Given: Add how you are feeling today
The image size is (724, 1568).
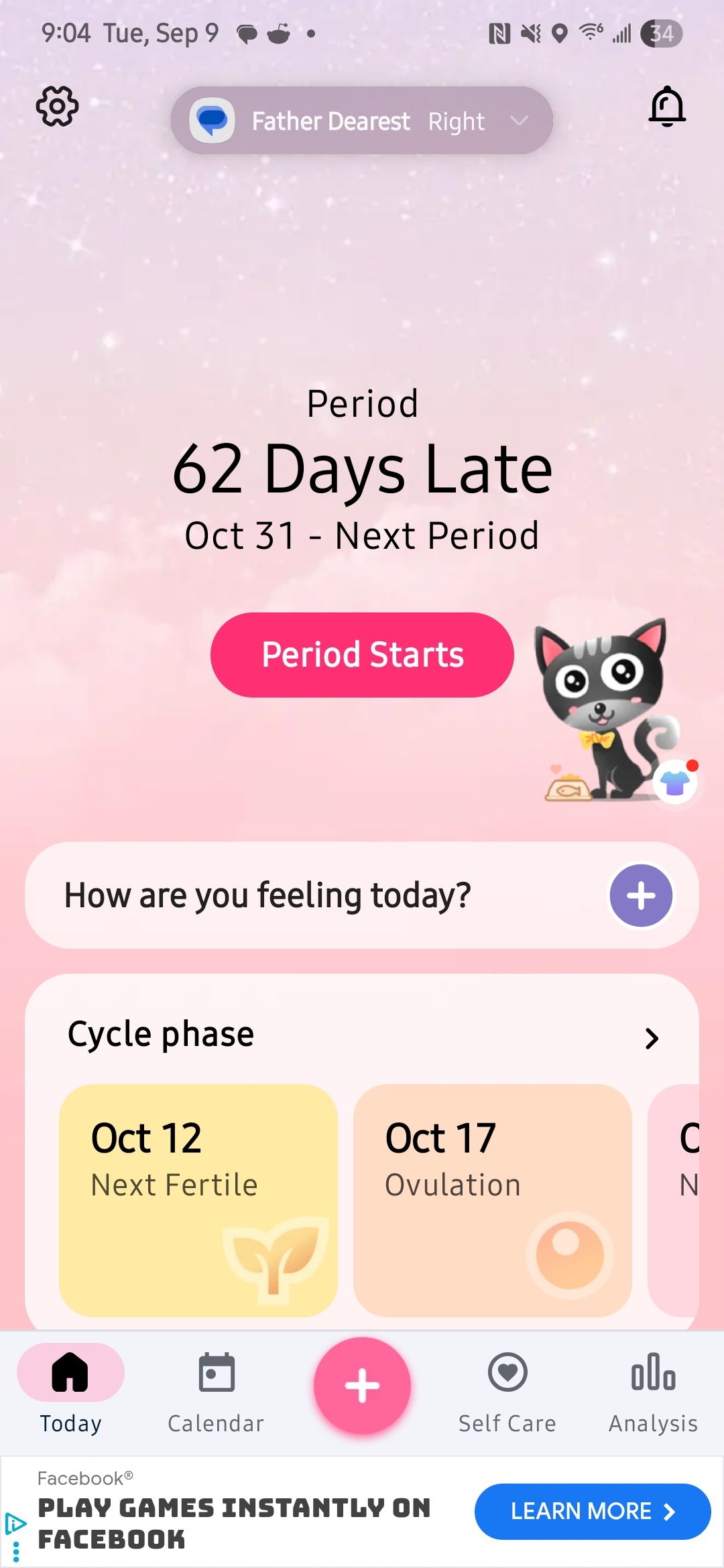Looking at the screenshot, I should point(640,895).
